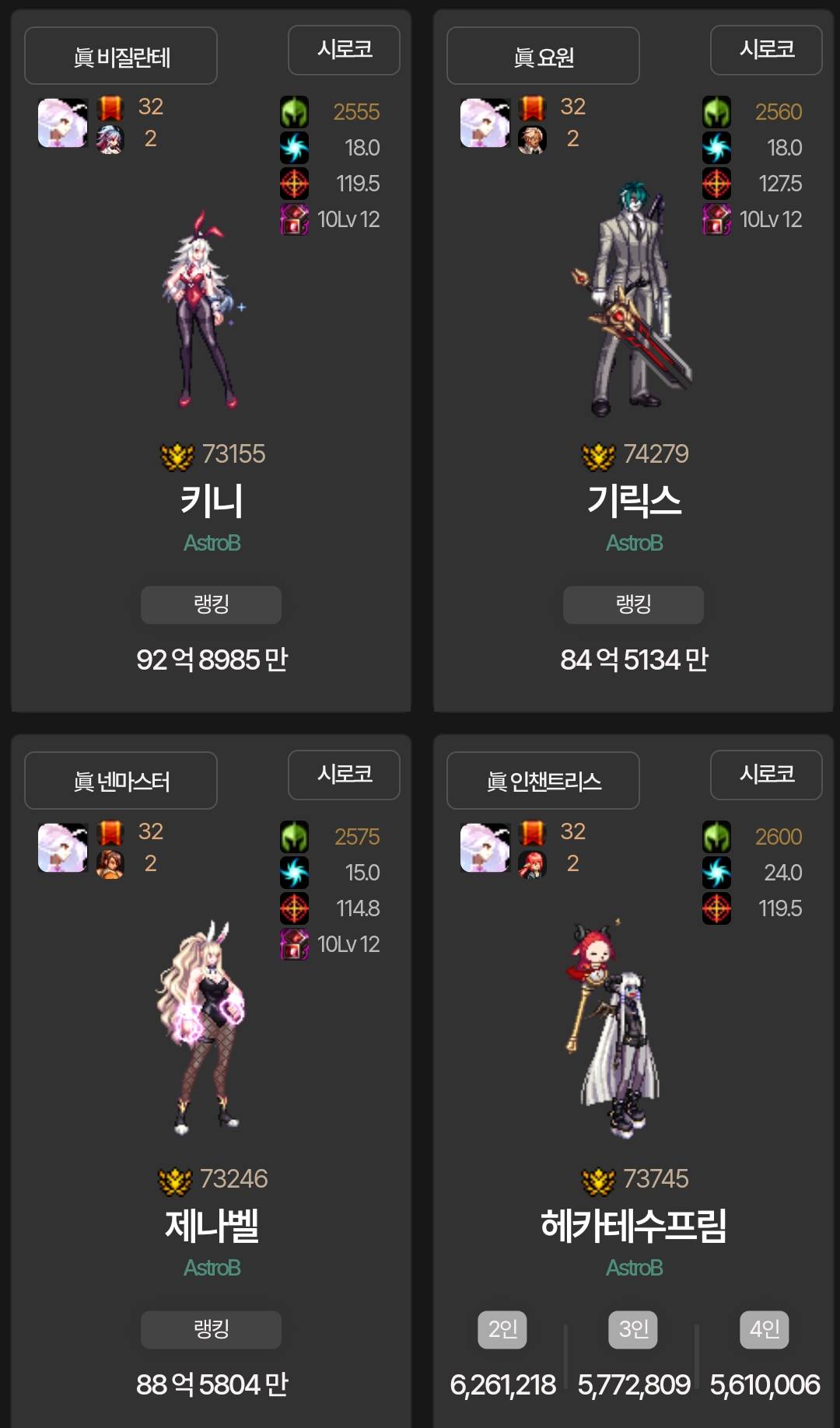Tap the 眞 인챈트리스 class label
This screenshot has height=1428, width=840.
click(543, 781)
